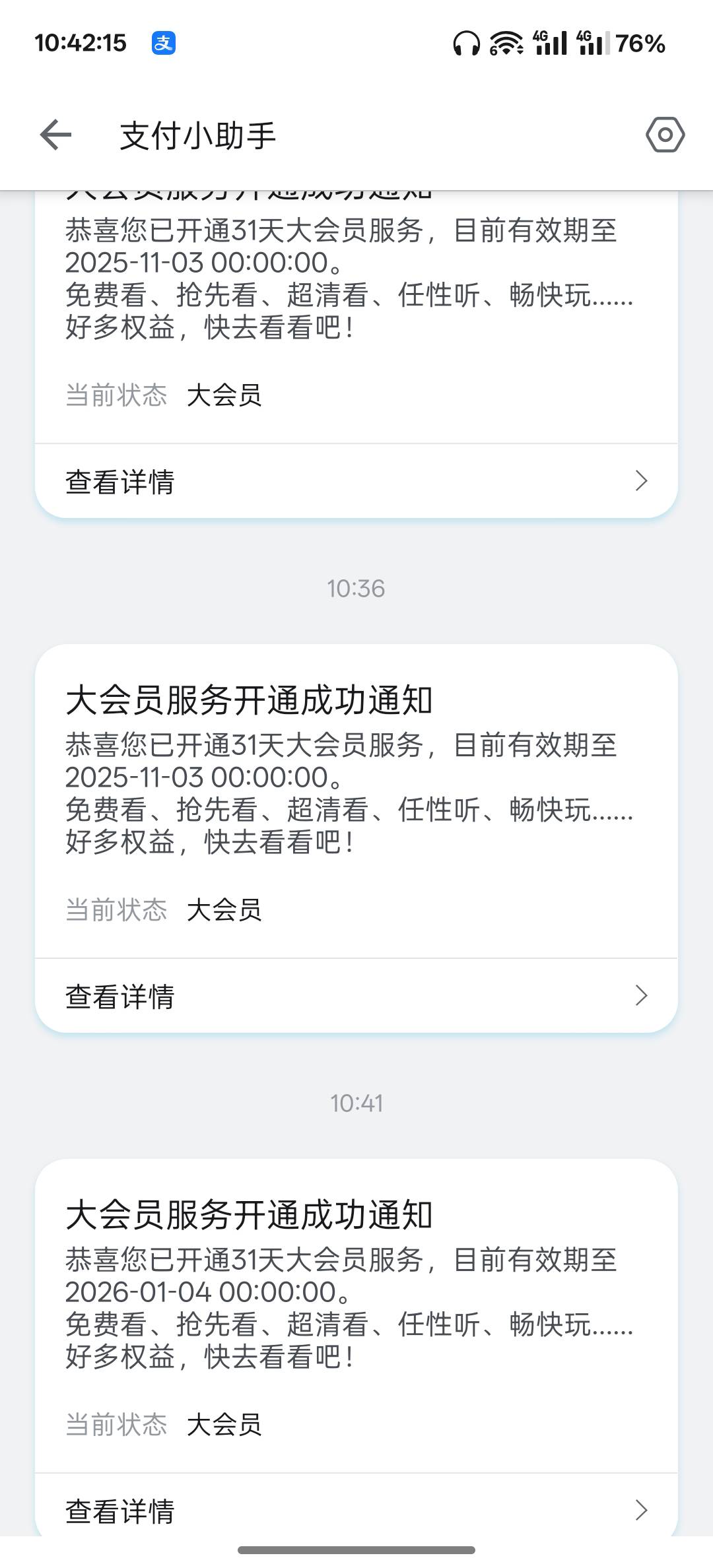Open 查看详情 in the topmost partially visible card
The image size is (713, 1568).
[356, 481]
